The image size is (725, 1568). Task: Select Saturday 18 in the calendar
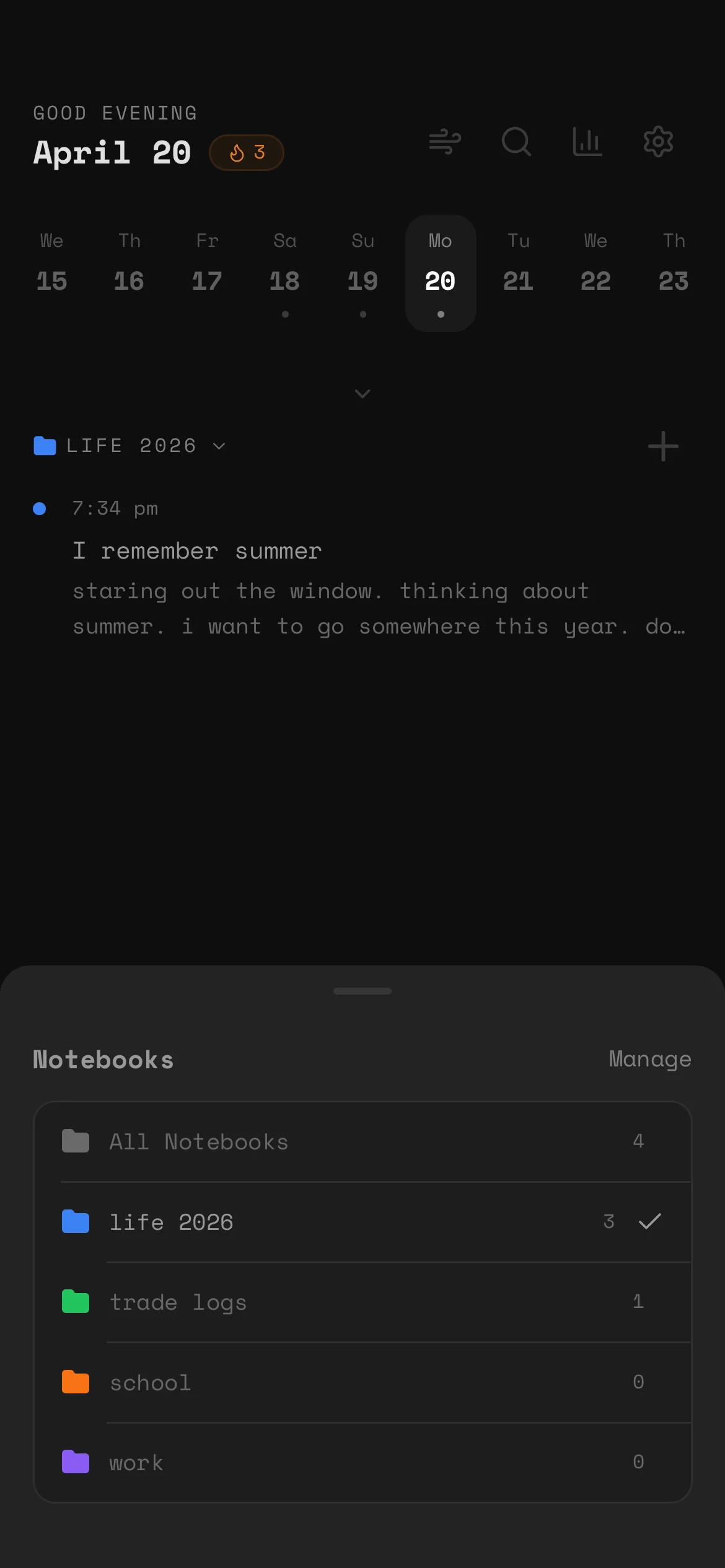coord(285,272)
